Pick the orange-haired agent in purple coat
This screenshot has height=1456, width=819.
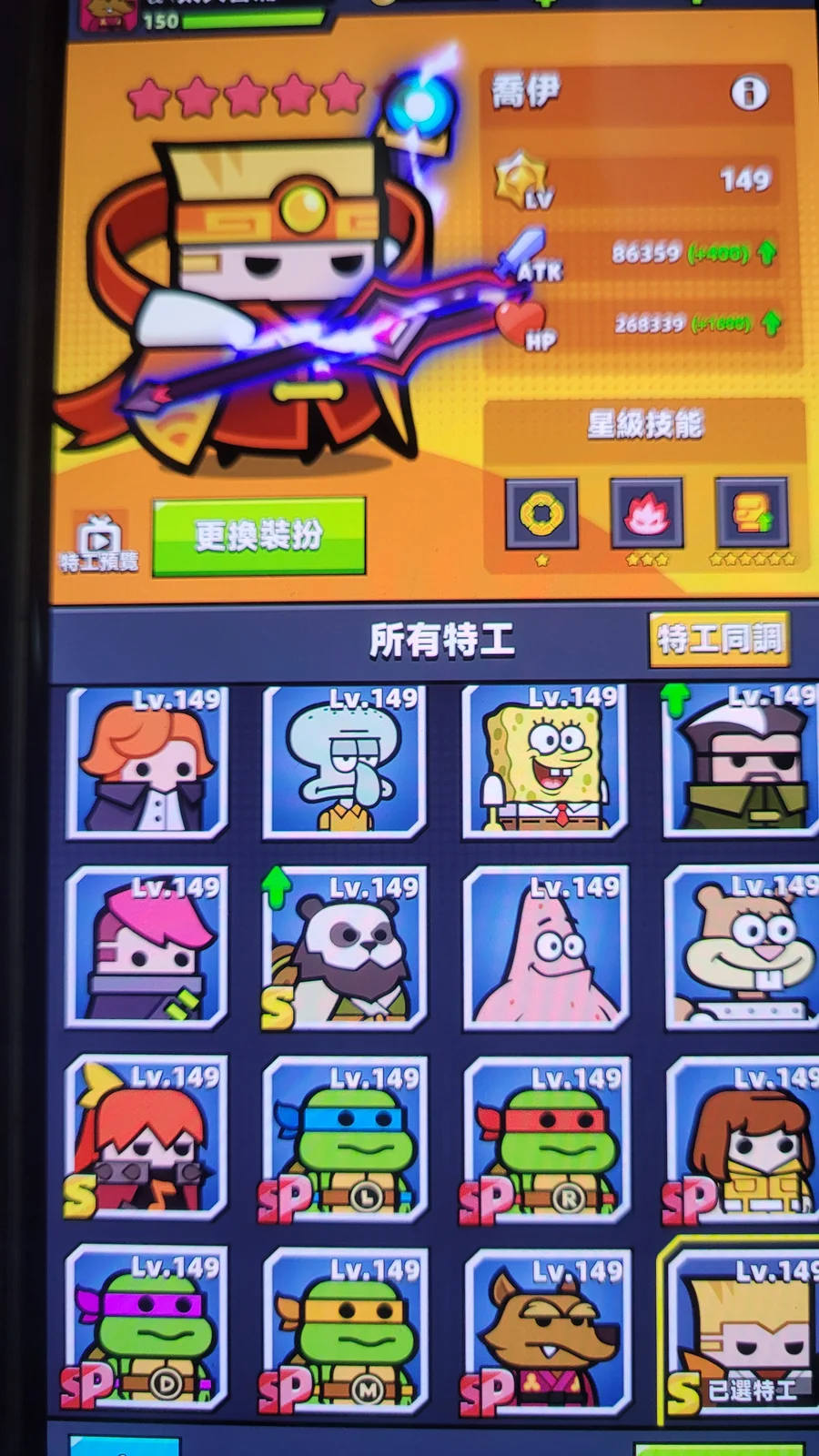click(x=147, y=763)
